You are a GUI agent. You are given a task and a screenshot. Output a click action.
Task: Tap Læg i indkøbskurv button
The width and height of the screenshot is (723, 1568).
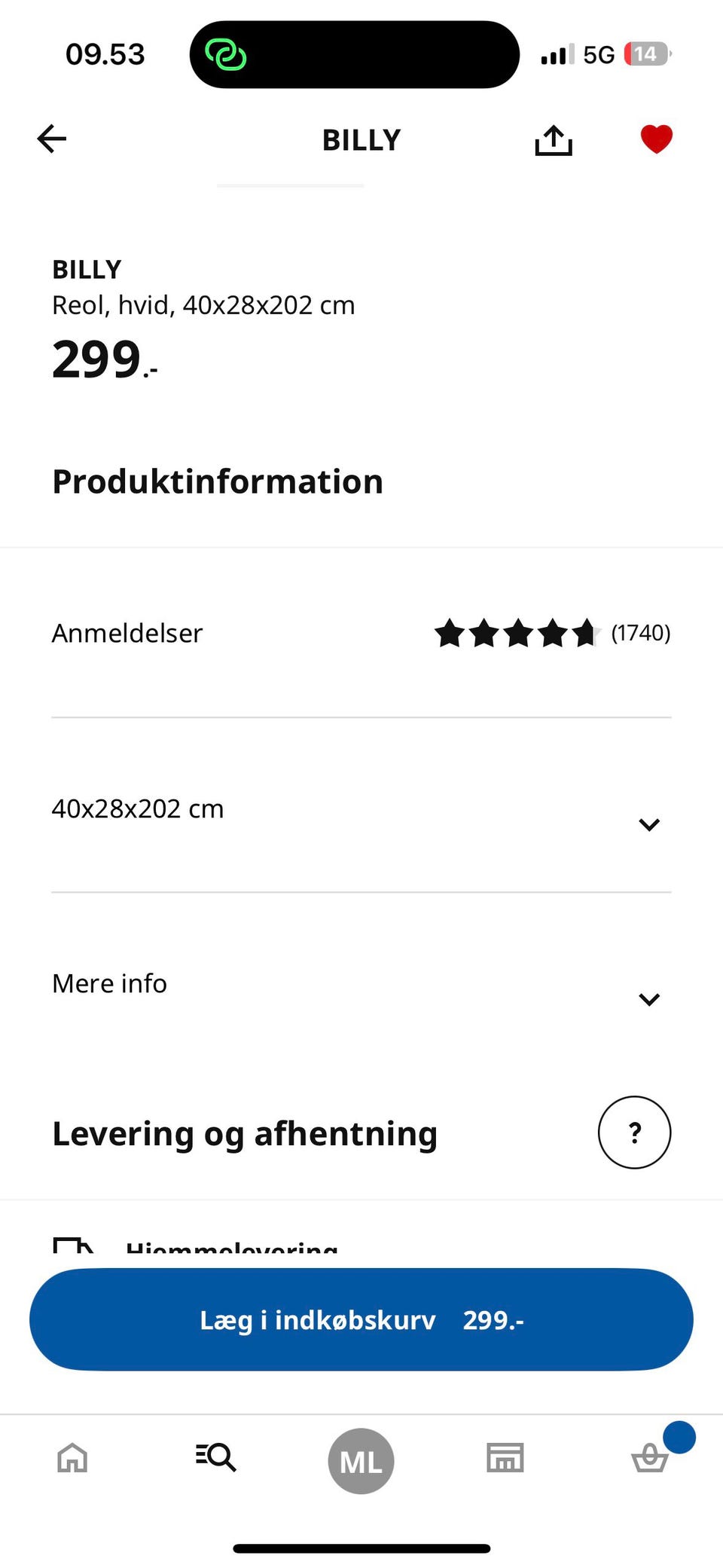pyautogui.click(x=361, y=1319)
